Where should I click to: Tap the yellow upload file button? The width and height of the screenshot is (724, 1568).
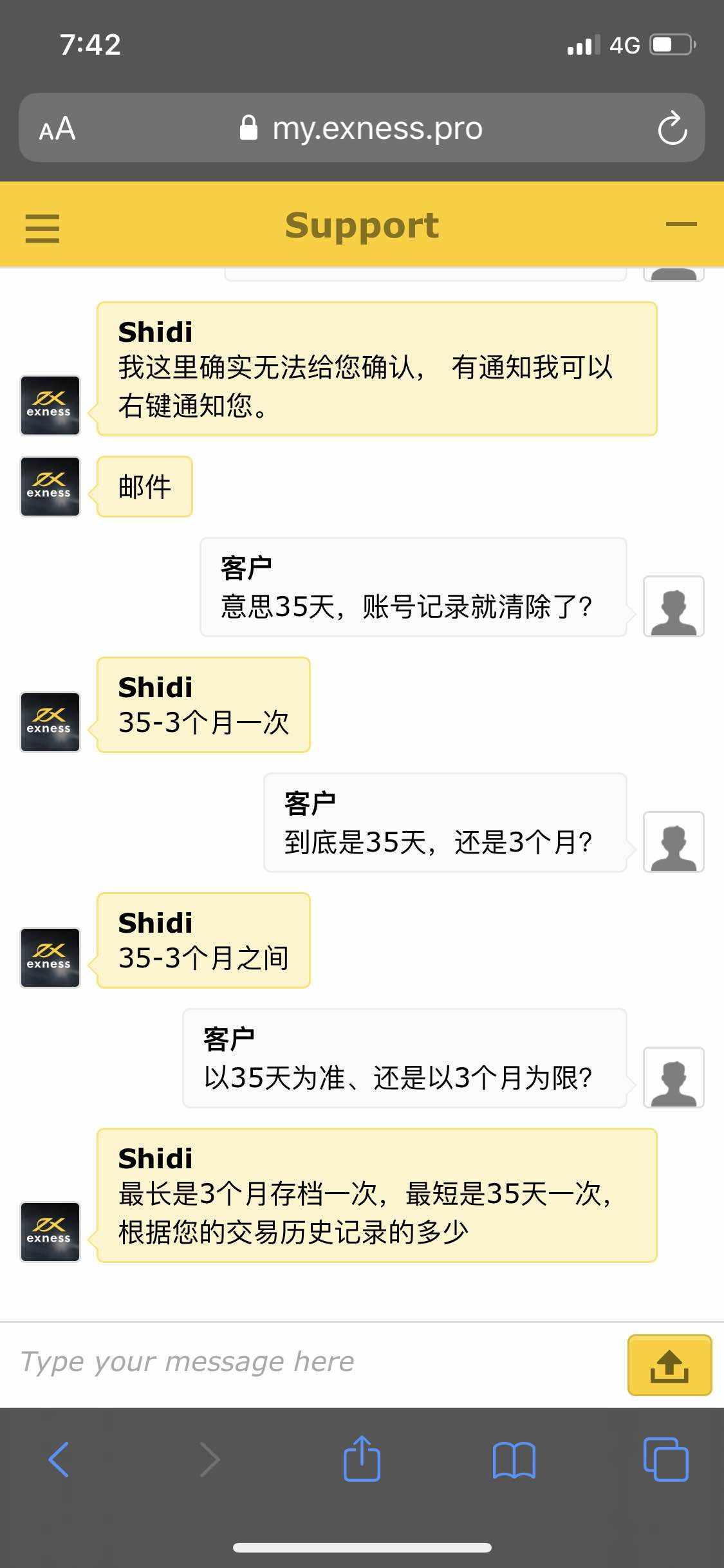click(669, 1365)
